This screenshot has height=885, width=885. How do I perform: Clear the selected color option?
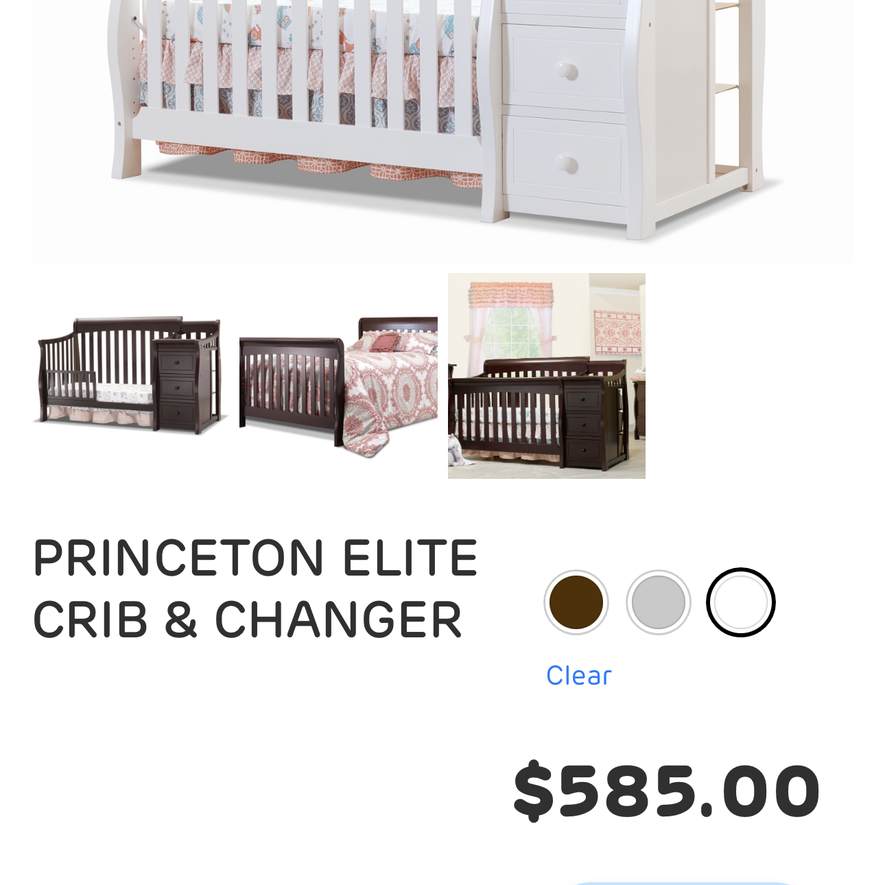click(x=578, y=676)
